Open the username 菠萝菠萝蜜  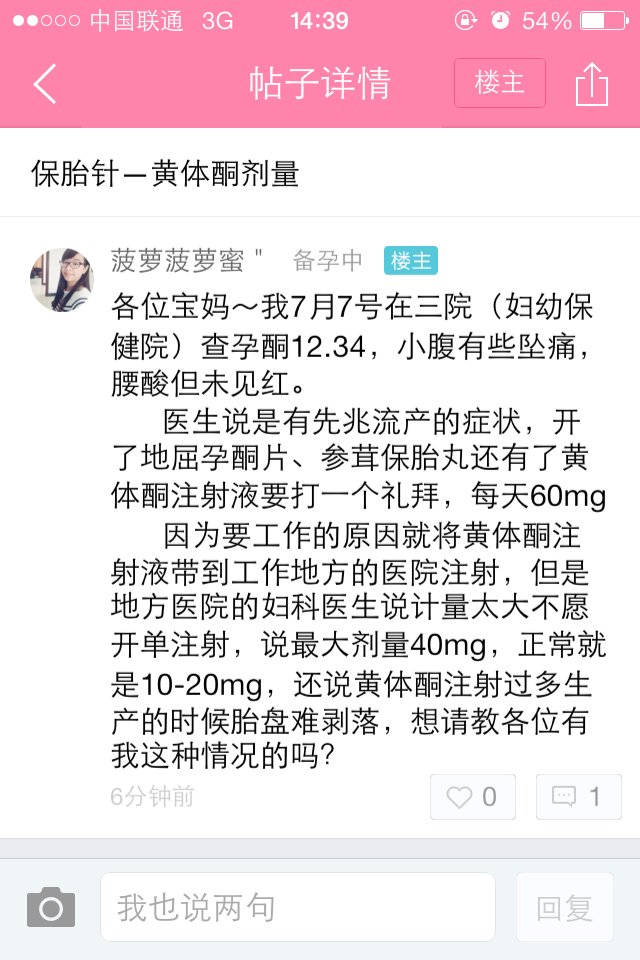pyautogui.click(x=187, y=261)
